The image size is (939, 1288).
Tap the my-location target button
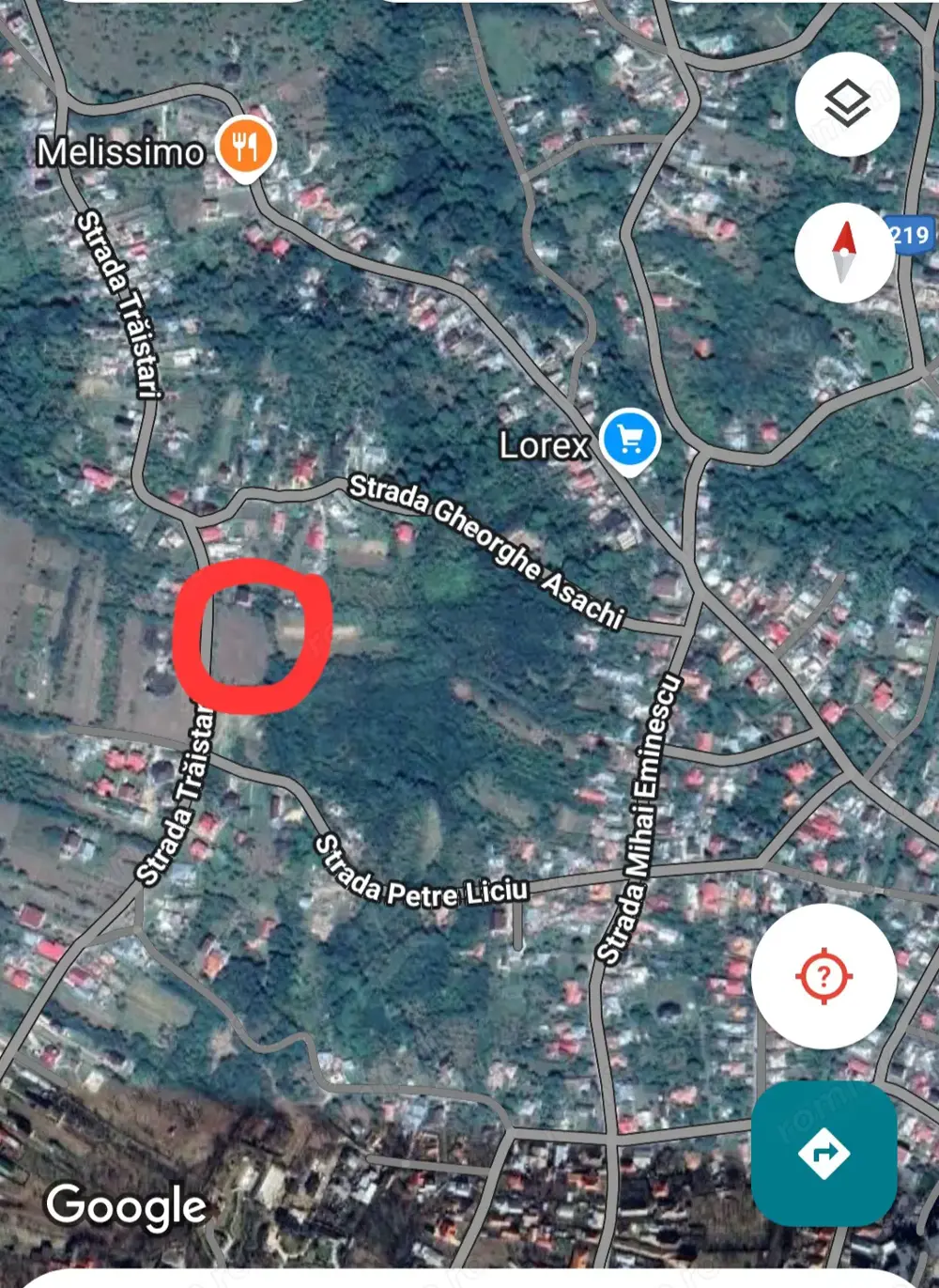coord(822,978)
